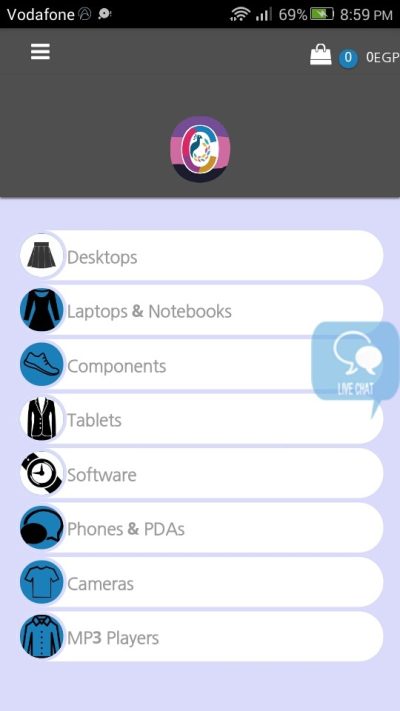Open the shopping bag cart
400x711 pixels.
(x=321, y=55)
